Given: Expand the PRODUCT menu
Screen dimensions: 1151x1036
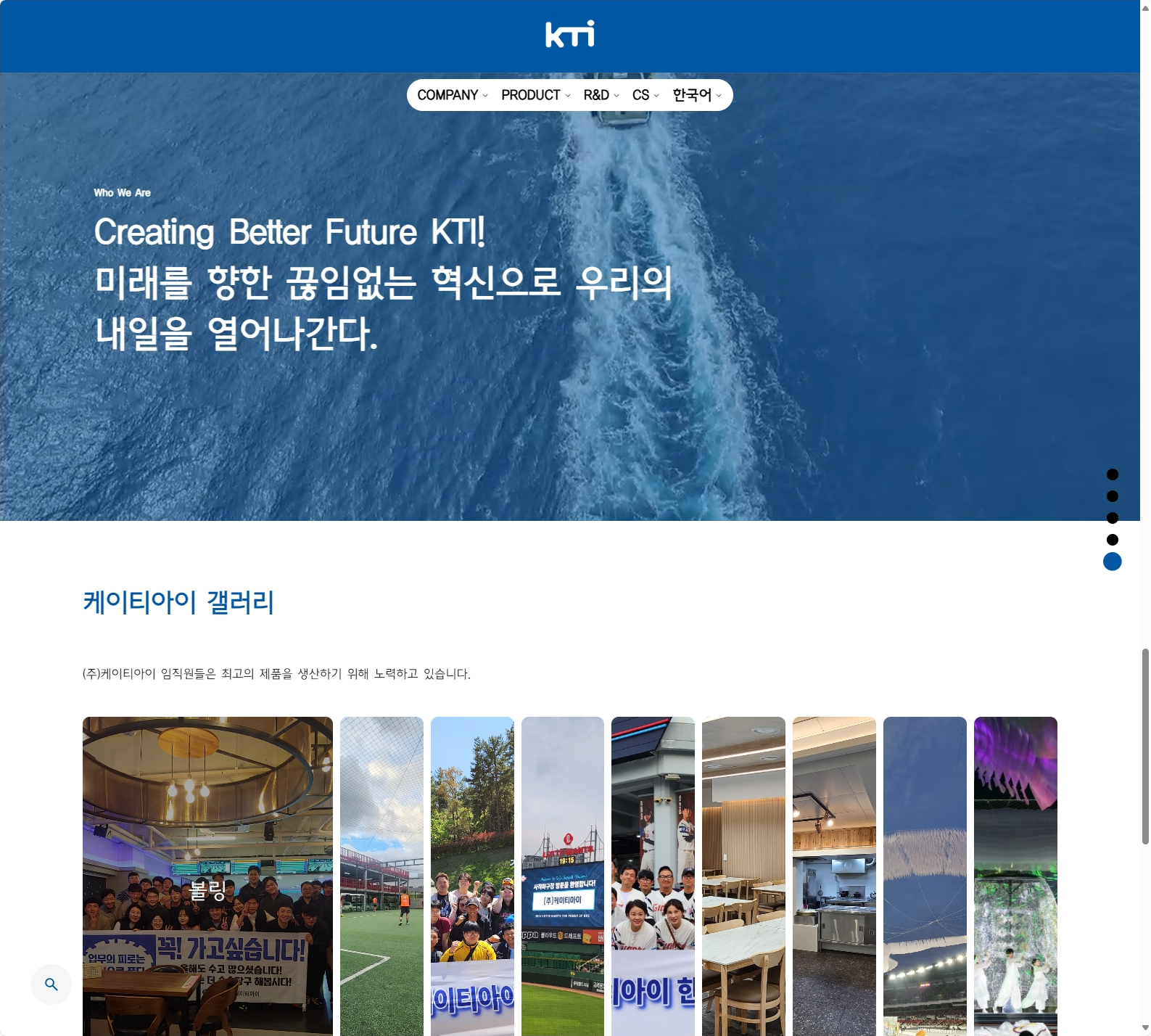Looking at the screenshot, I should coord(536,95).
